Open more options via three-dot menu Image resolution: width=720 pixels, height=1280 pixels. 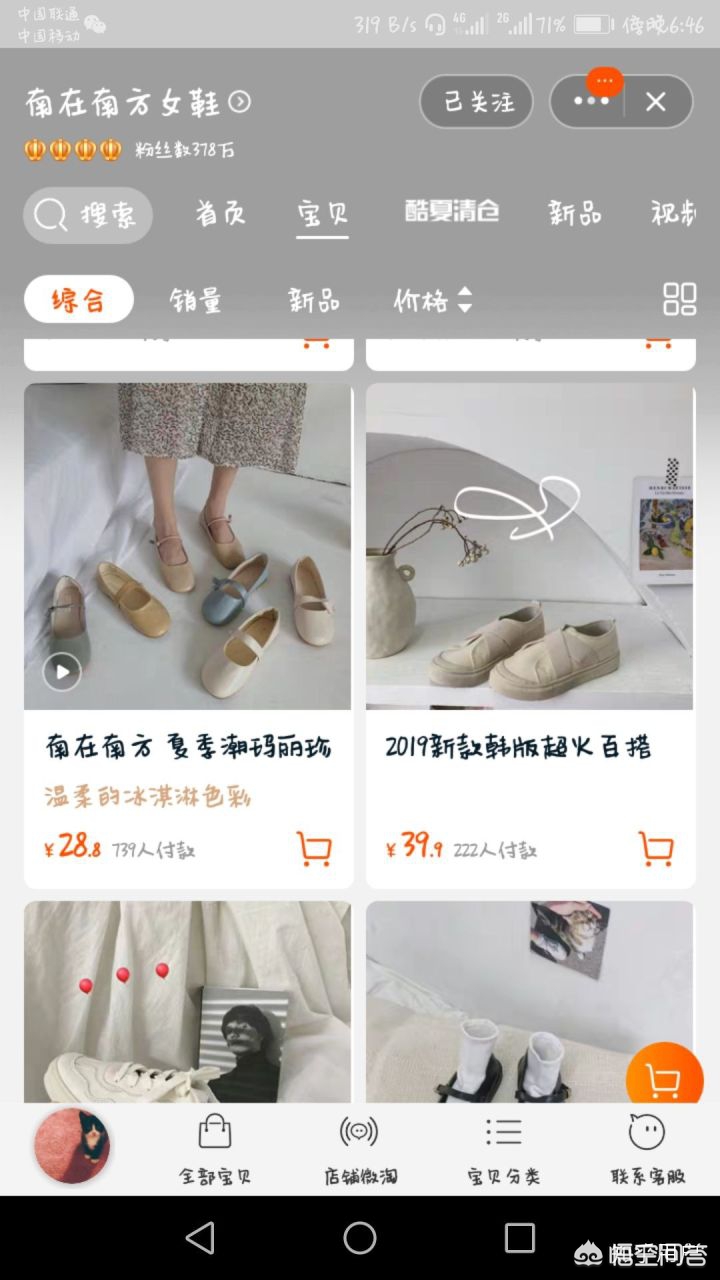pos(596,102)
